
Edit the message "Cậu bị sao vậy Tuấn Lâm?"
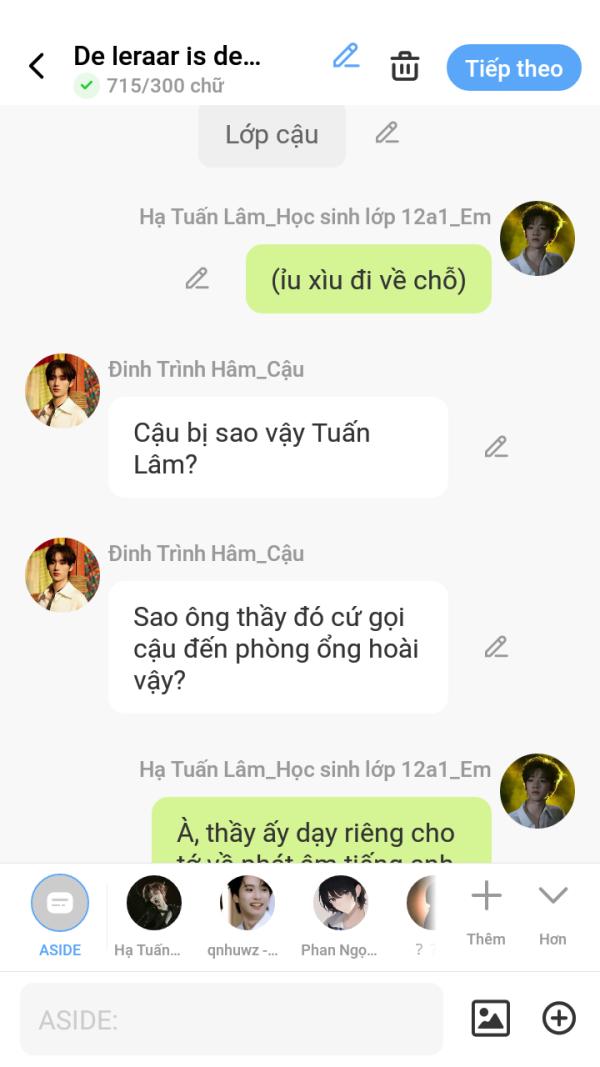pos(496,447)
